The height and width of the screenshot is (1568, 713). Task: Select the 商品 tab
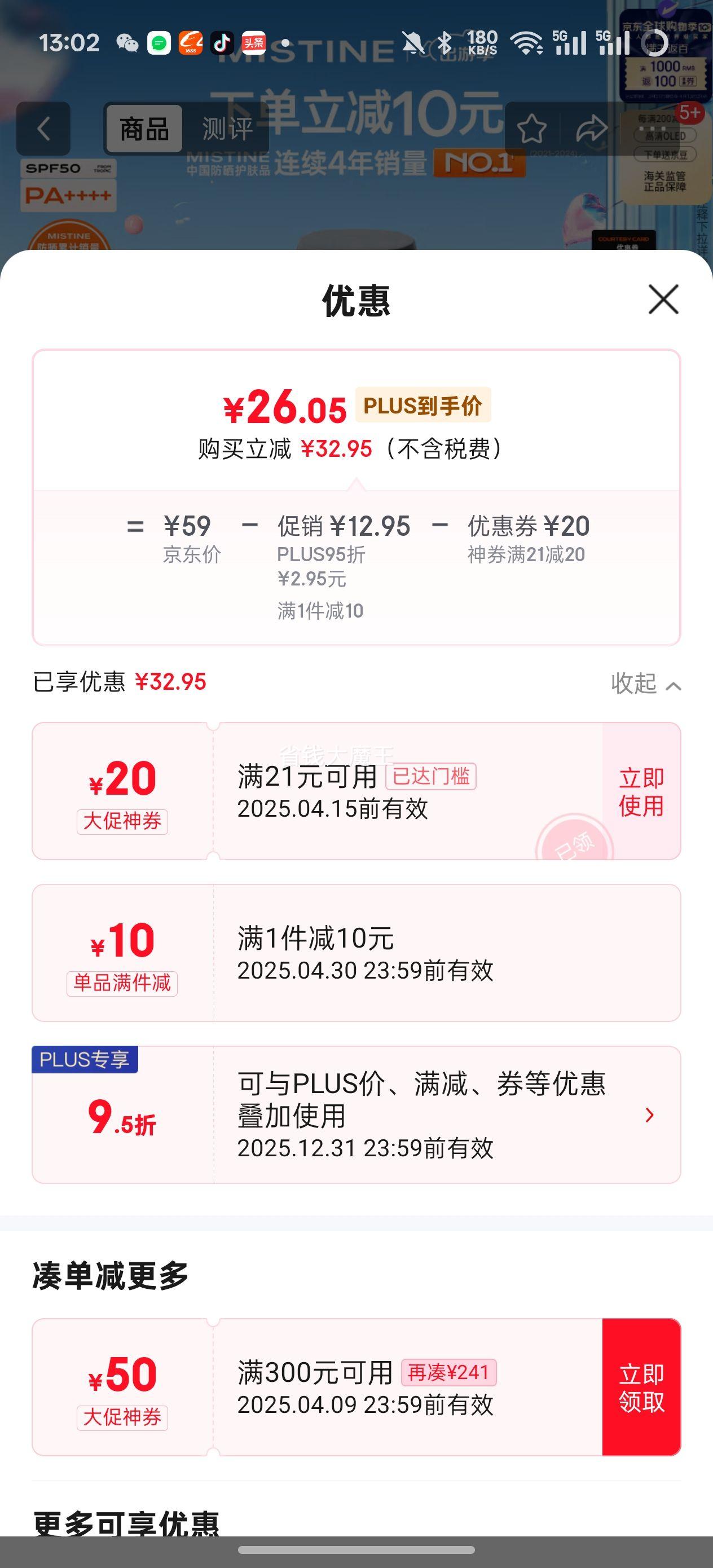[144, 129]
